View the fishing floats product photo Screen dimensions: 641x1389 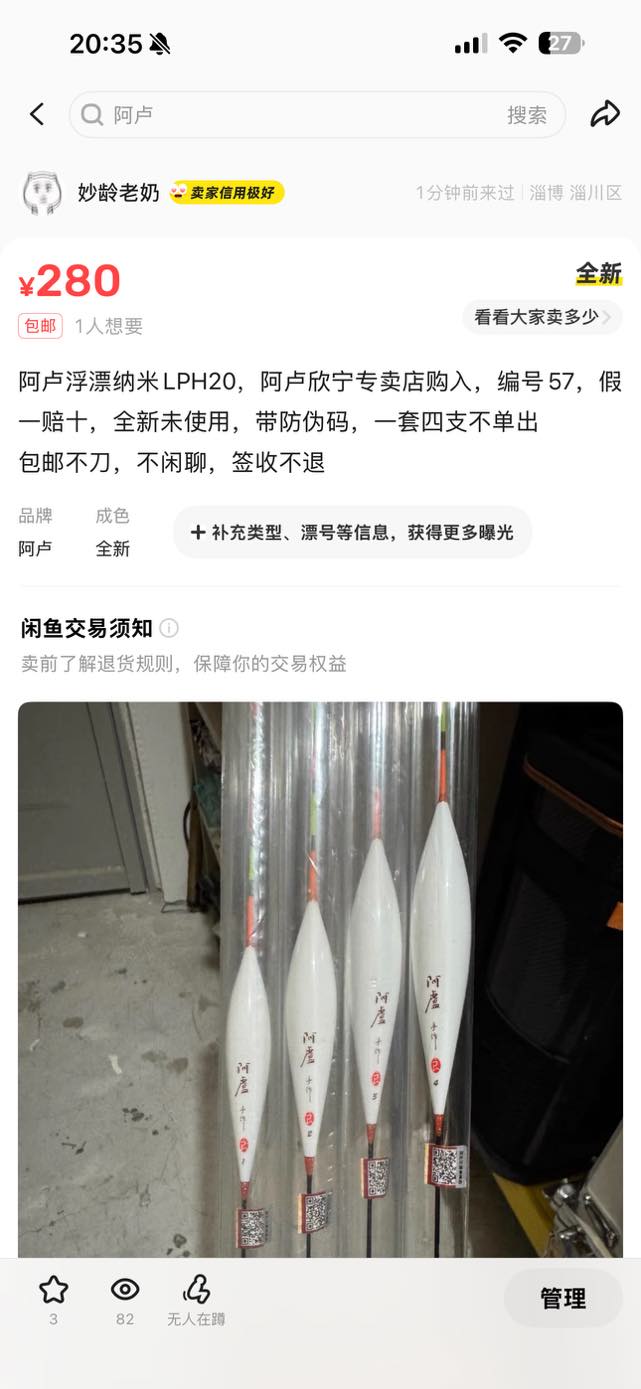[x=320, y=980]
